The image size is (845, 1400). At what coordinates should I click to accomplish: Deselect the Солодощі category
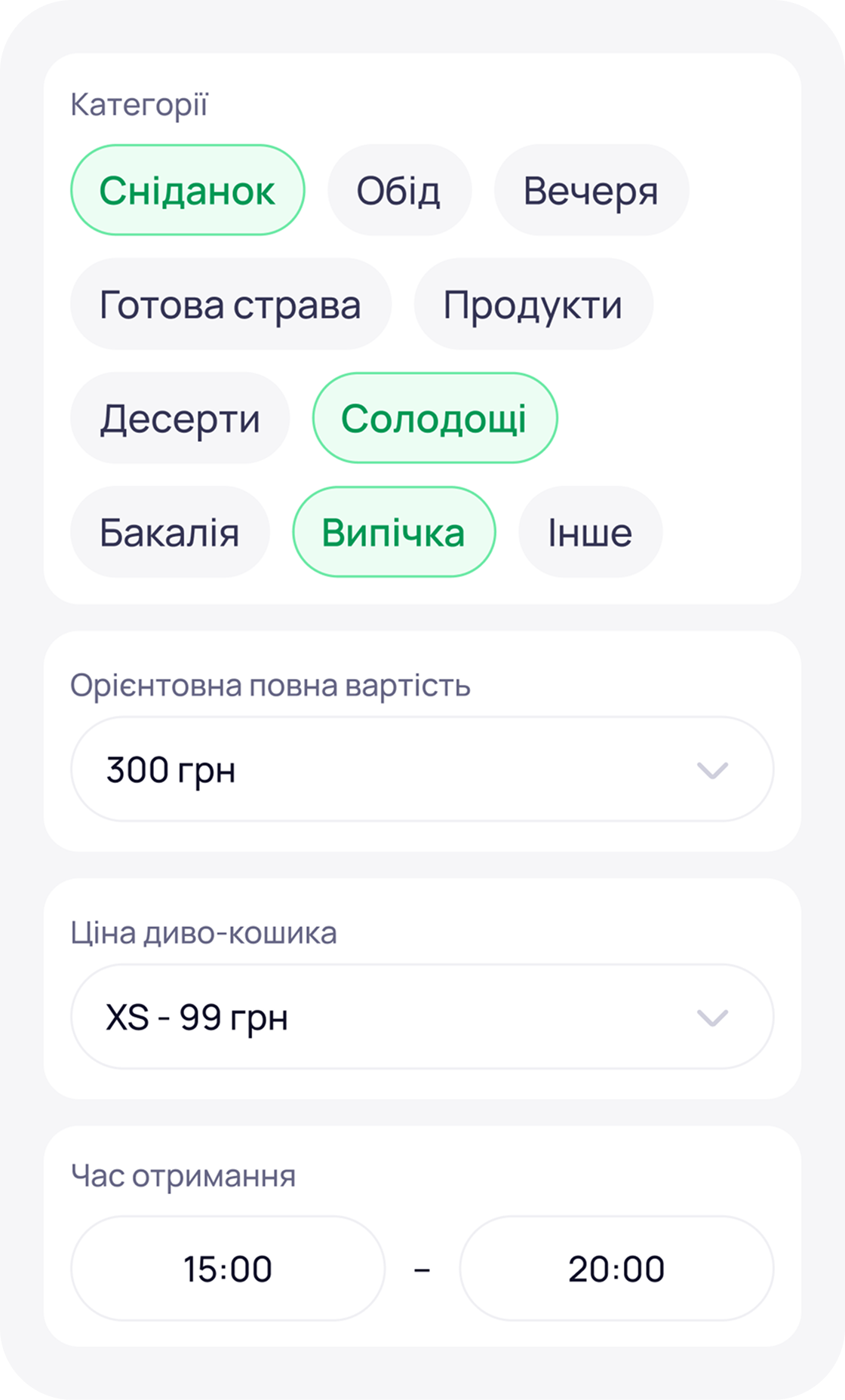pyautogui.click(x=435, y=417)
